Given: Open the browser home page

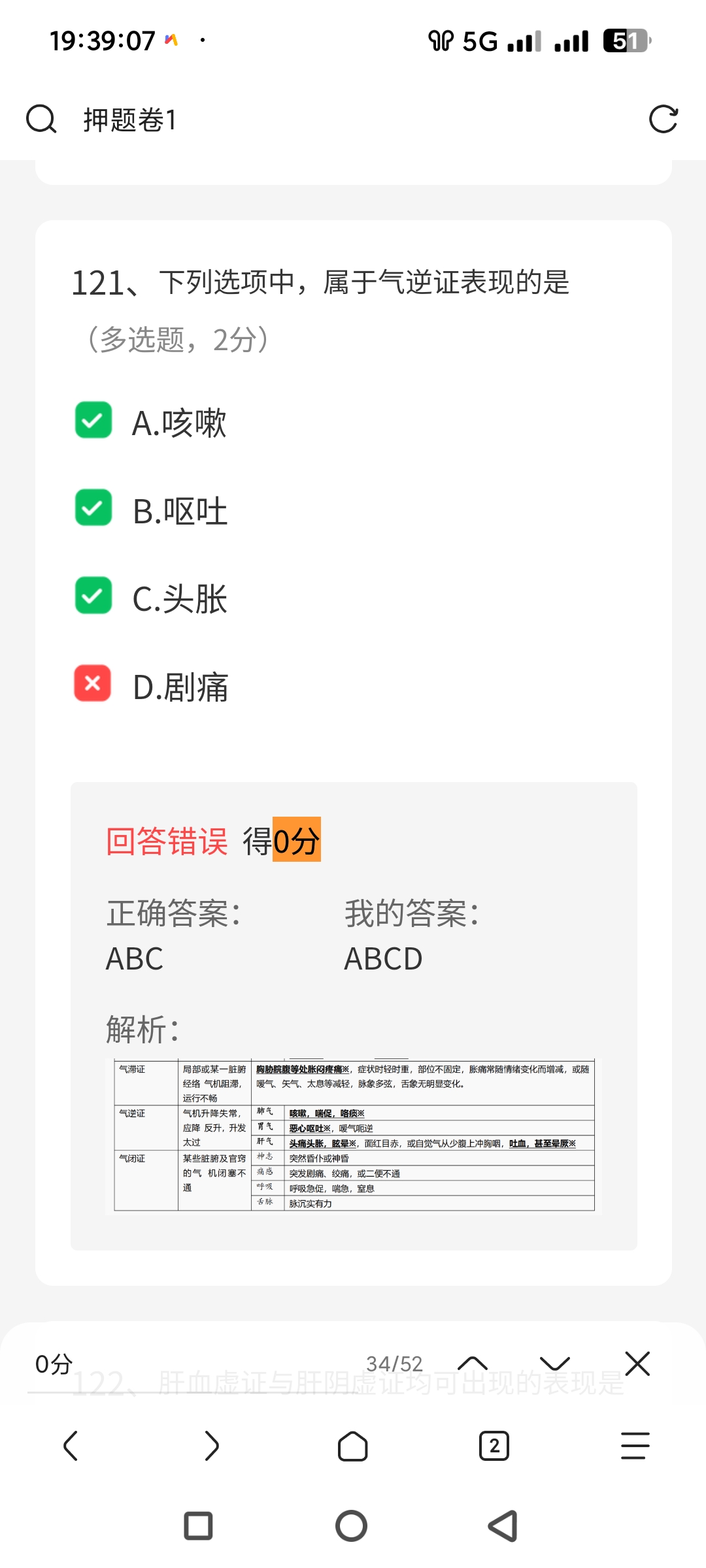Looking at the screenshot, I should 352,1446.
